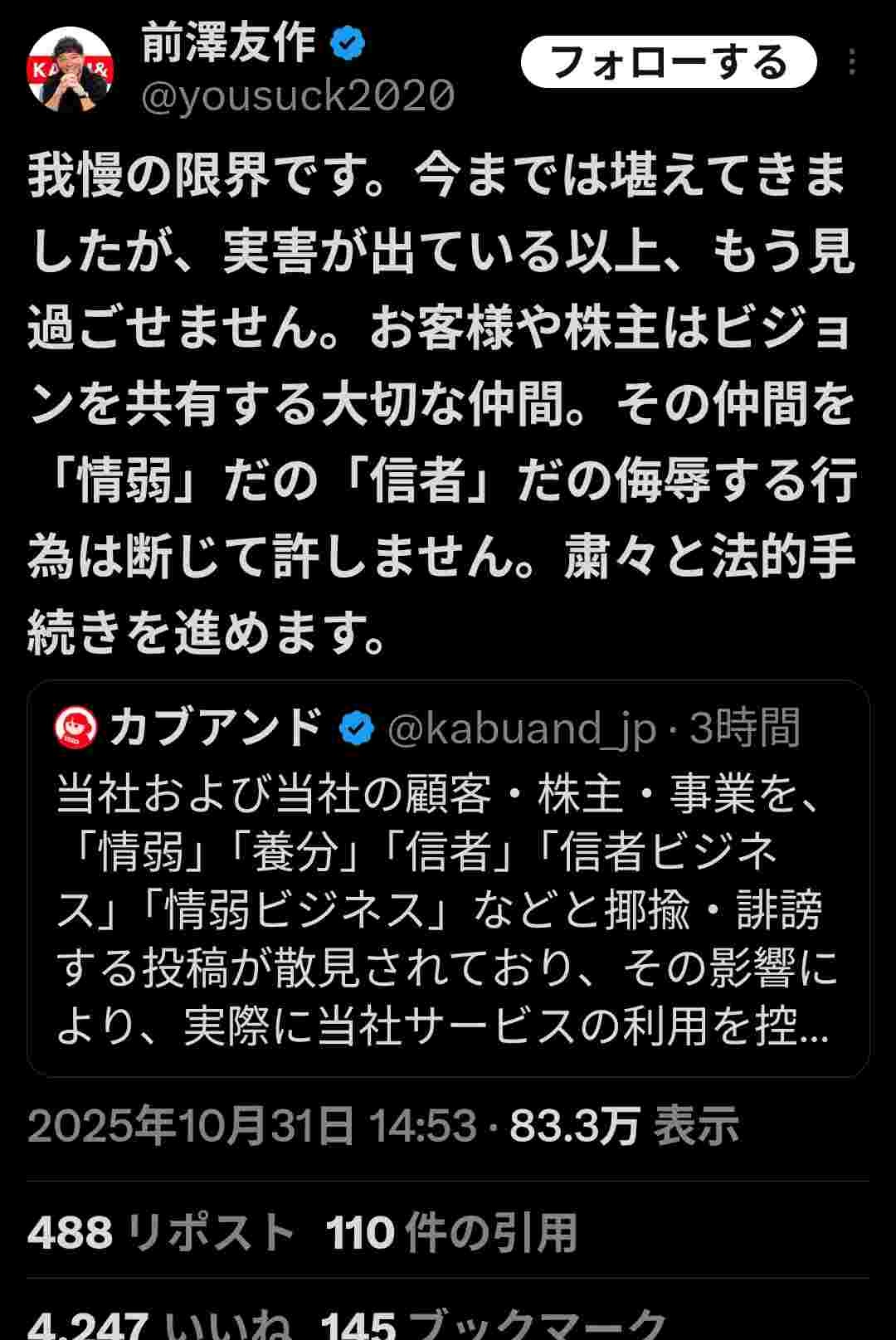The width and height of the screenshot is (896, 1340).
Task: Open the post overflow menu
Action: (x=852, y=62)
